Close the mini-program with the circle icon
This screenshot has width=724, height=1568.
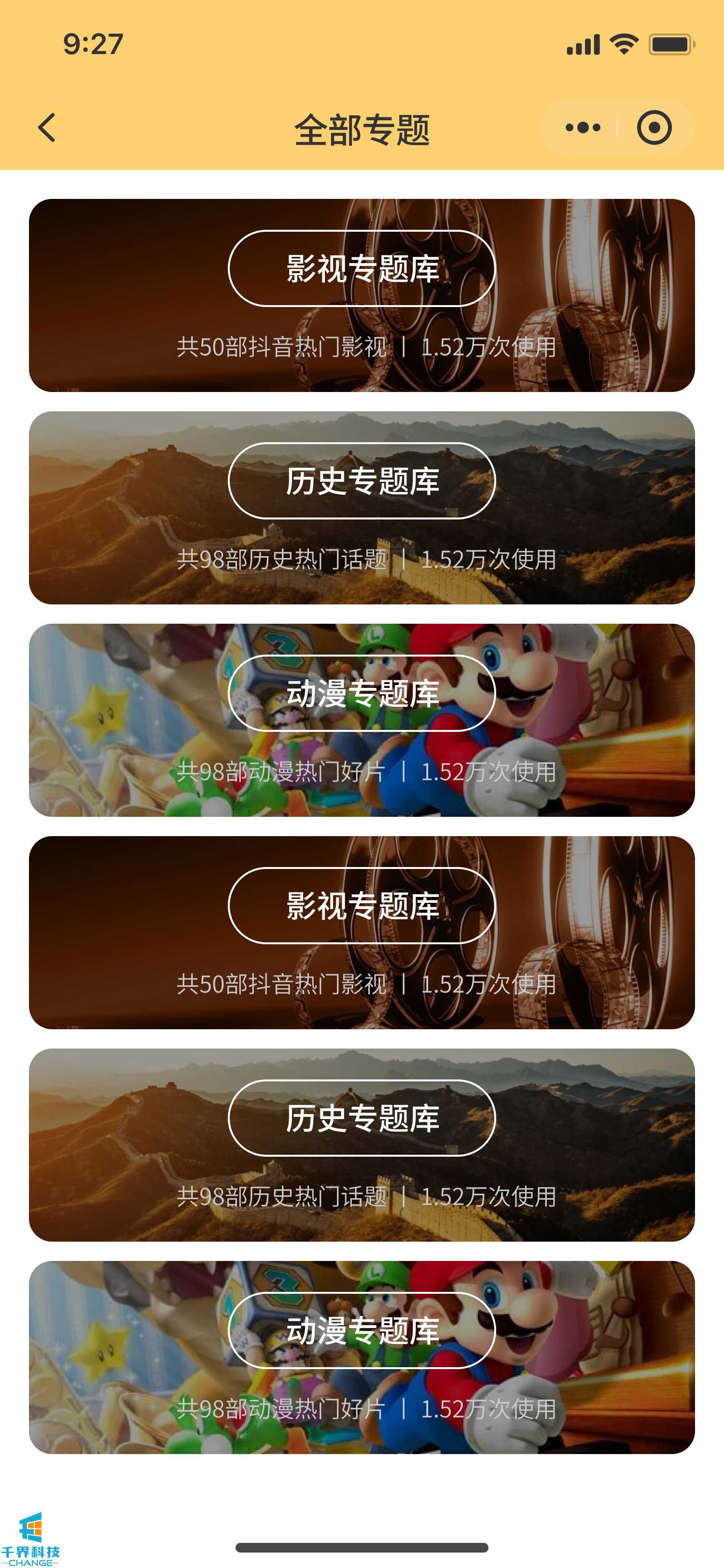654,128
